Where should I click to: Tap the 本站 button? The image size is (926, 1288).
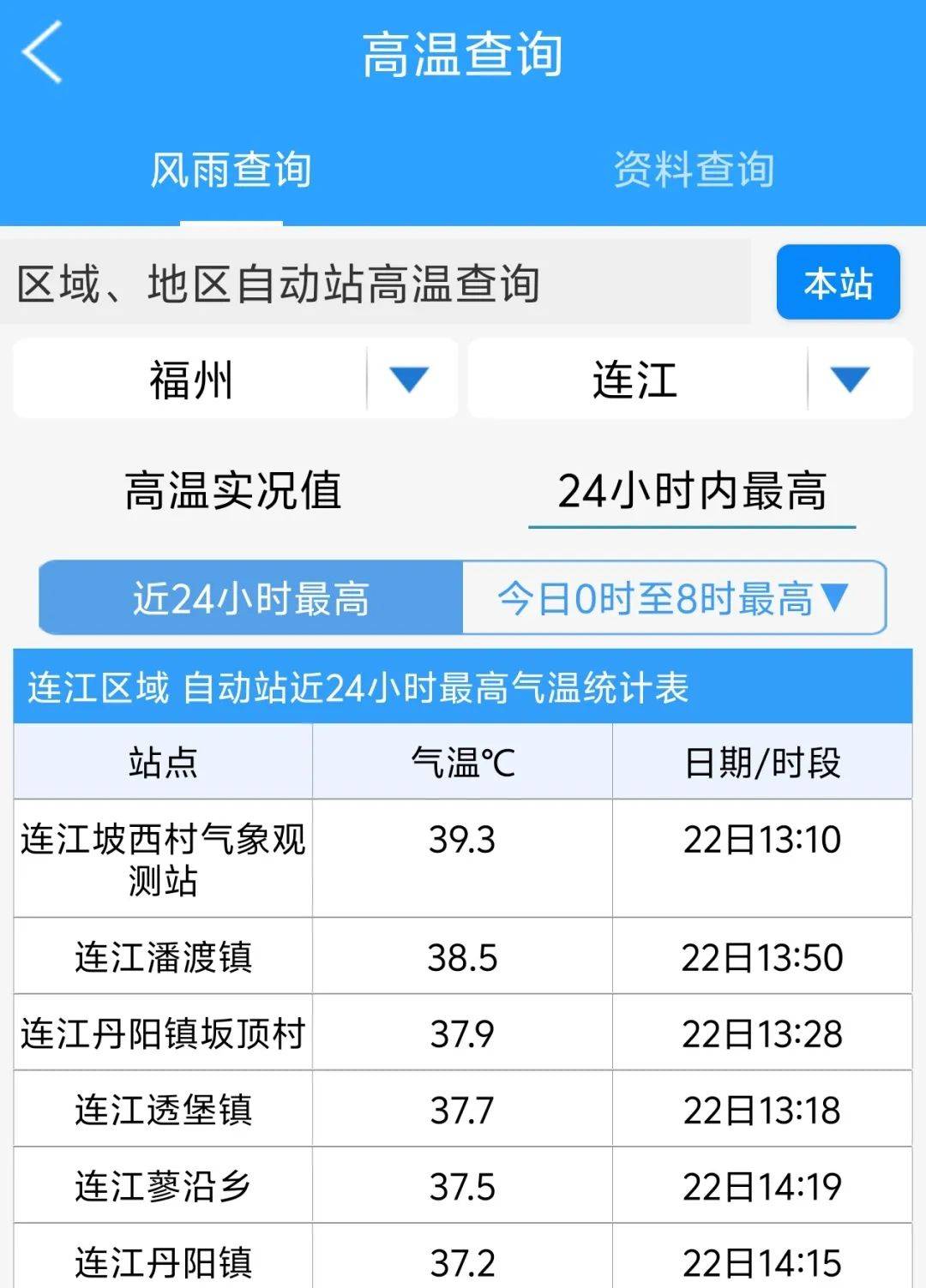pos(838,283)
